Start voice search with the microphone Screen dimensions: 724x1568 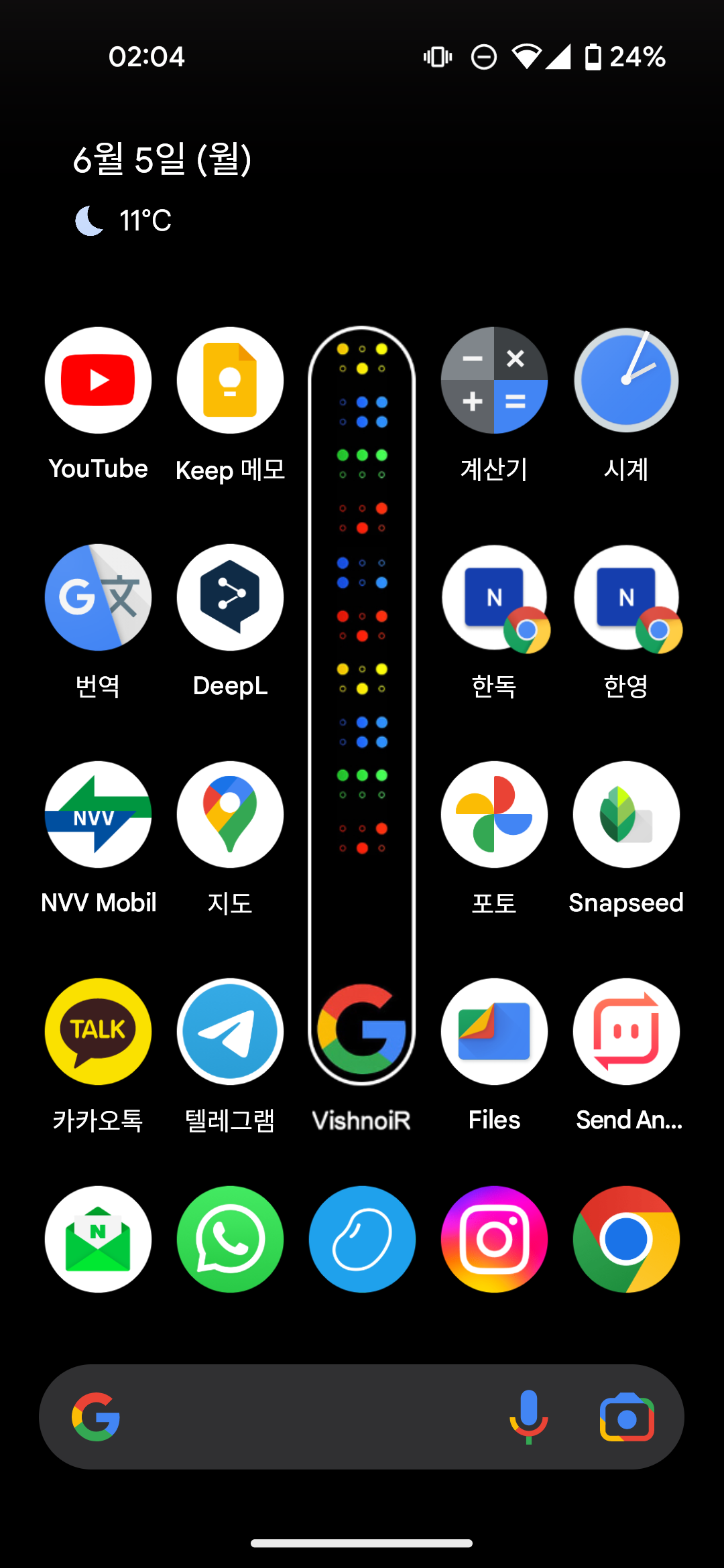pyautogui.click(x=529, y=1417)
